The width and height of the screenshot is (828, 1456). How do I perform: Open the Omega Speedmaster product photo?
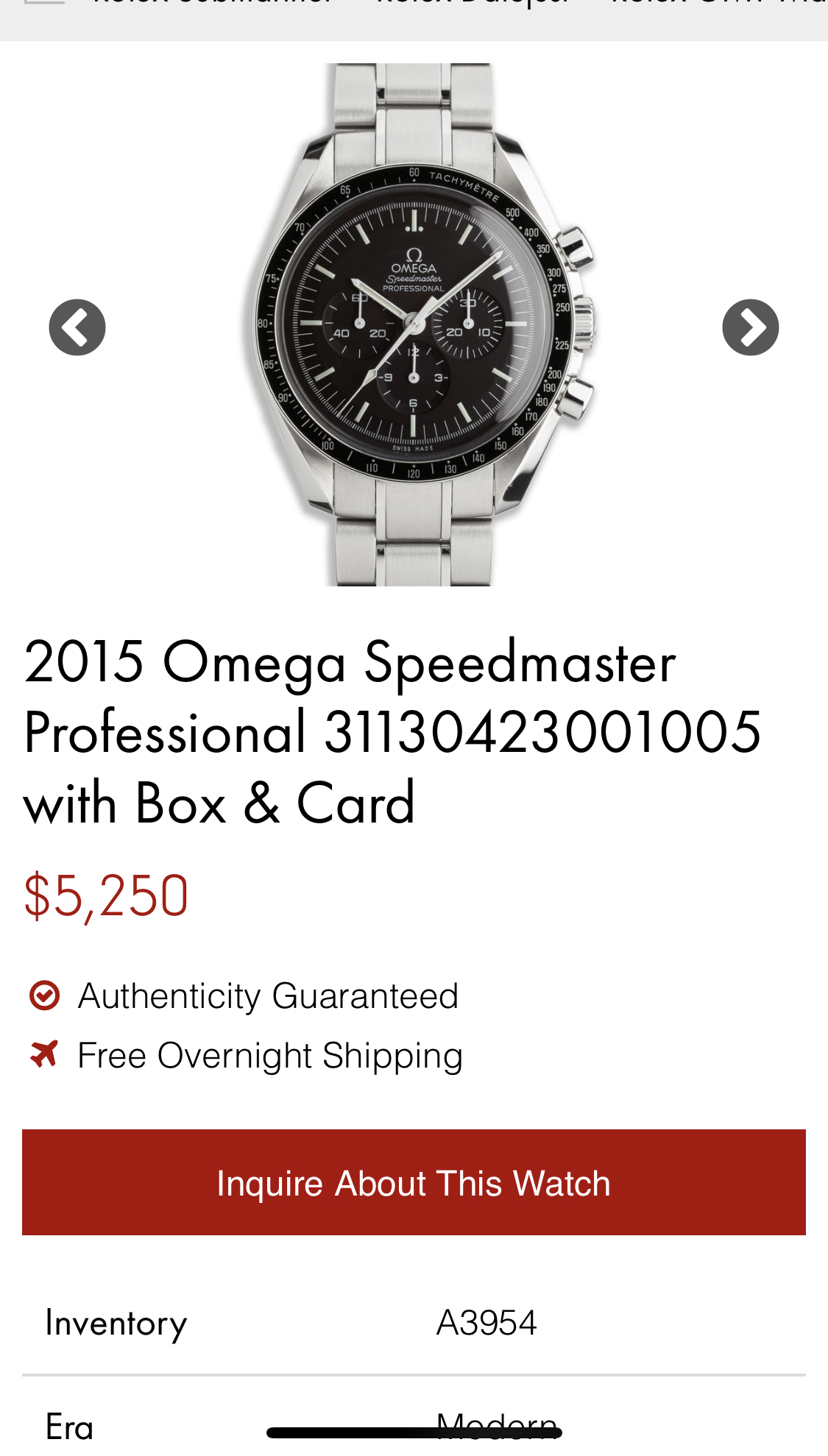click(414, 324)
